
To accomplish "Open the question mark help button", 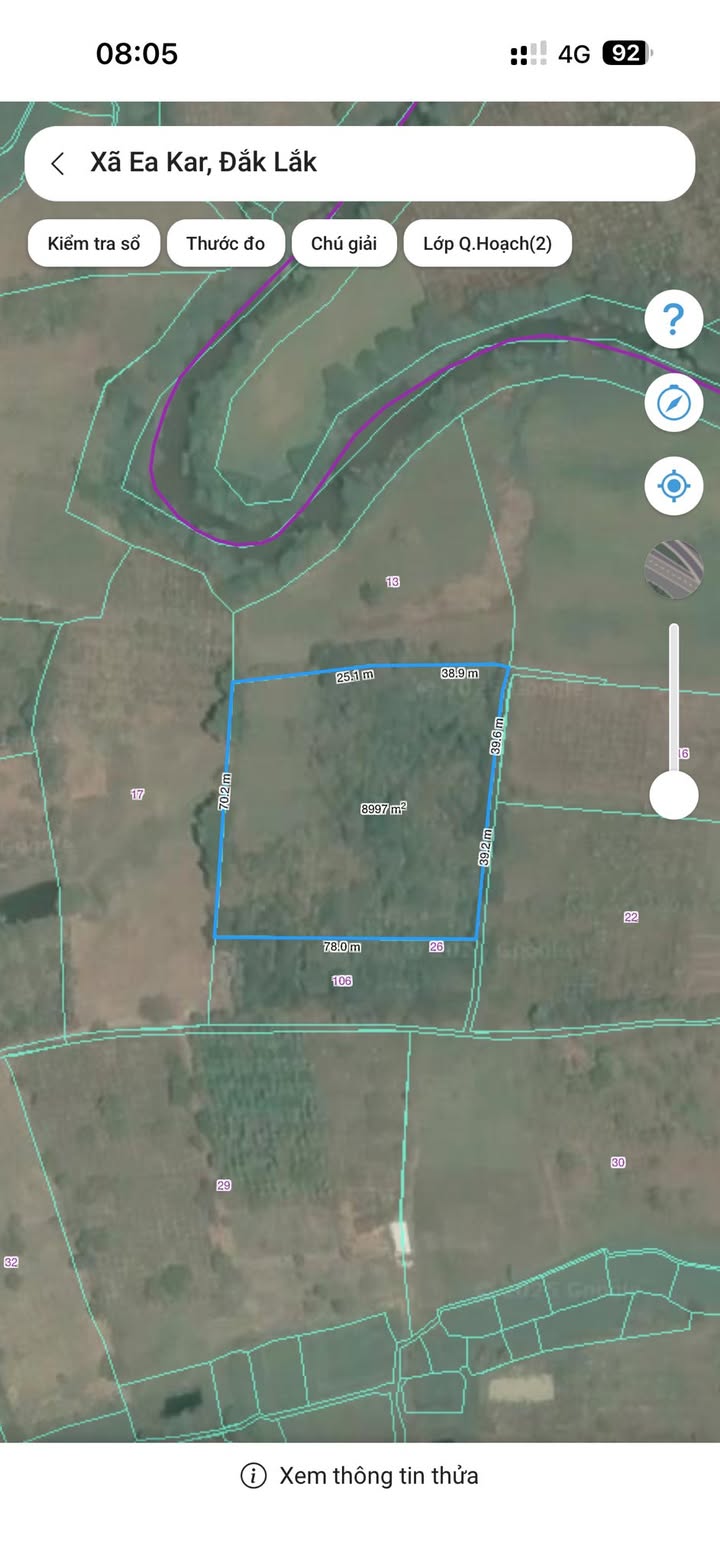I will 674,319.
